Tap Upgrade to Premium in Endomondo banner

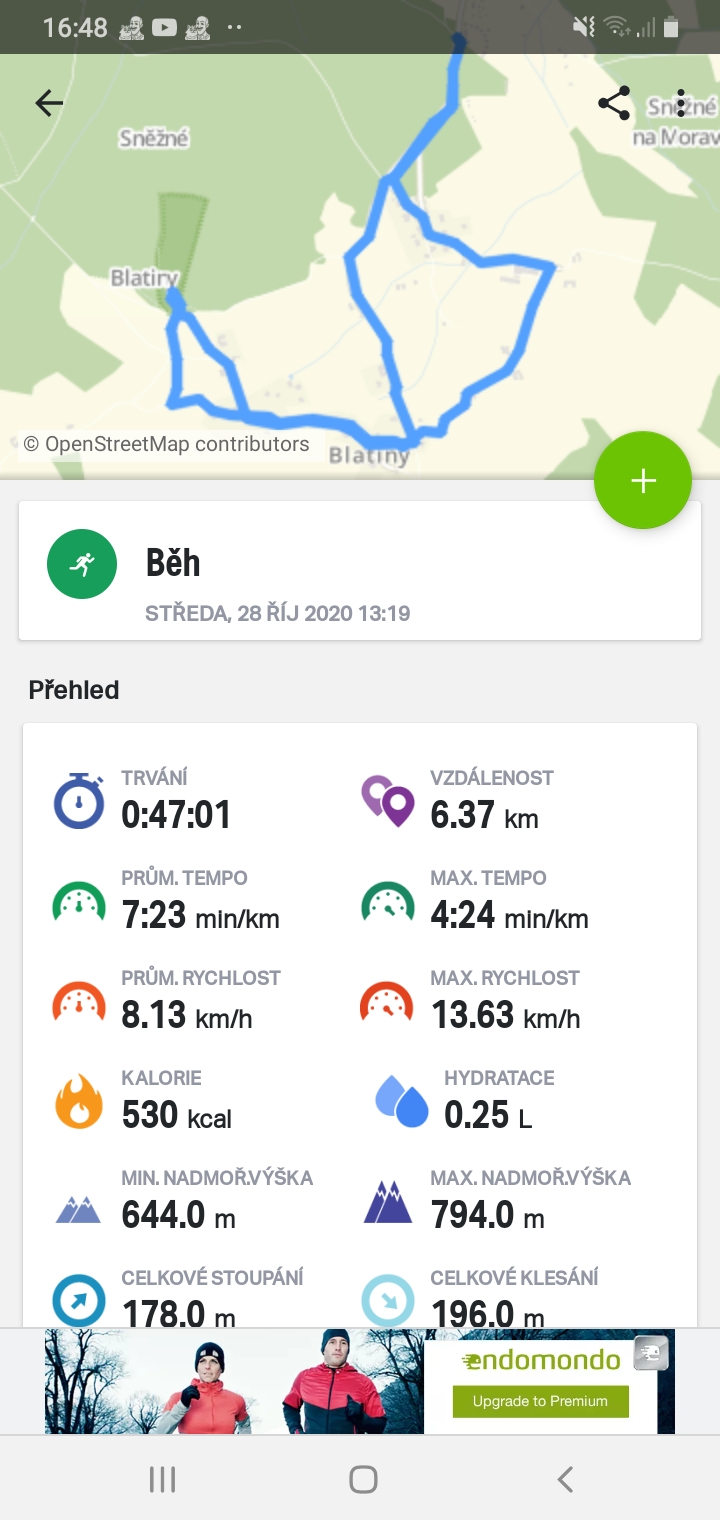pos(541,1401)
